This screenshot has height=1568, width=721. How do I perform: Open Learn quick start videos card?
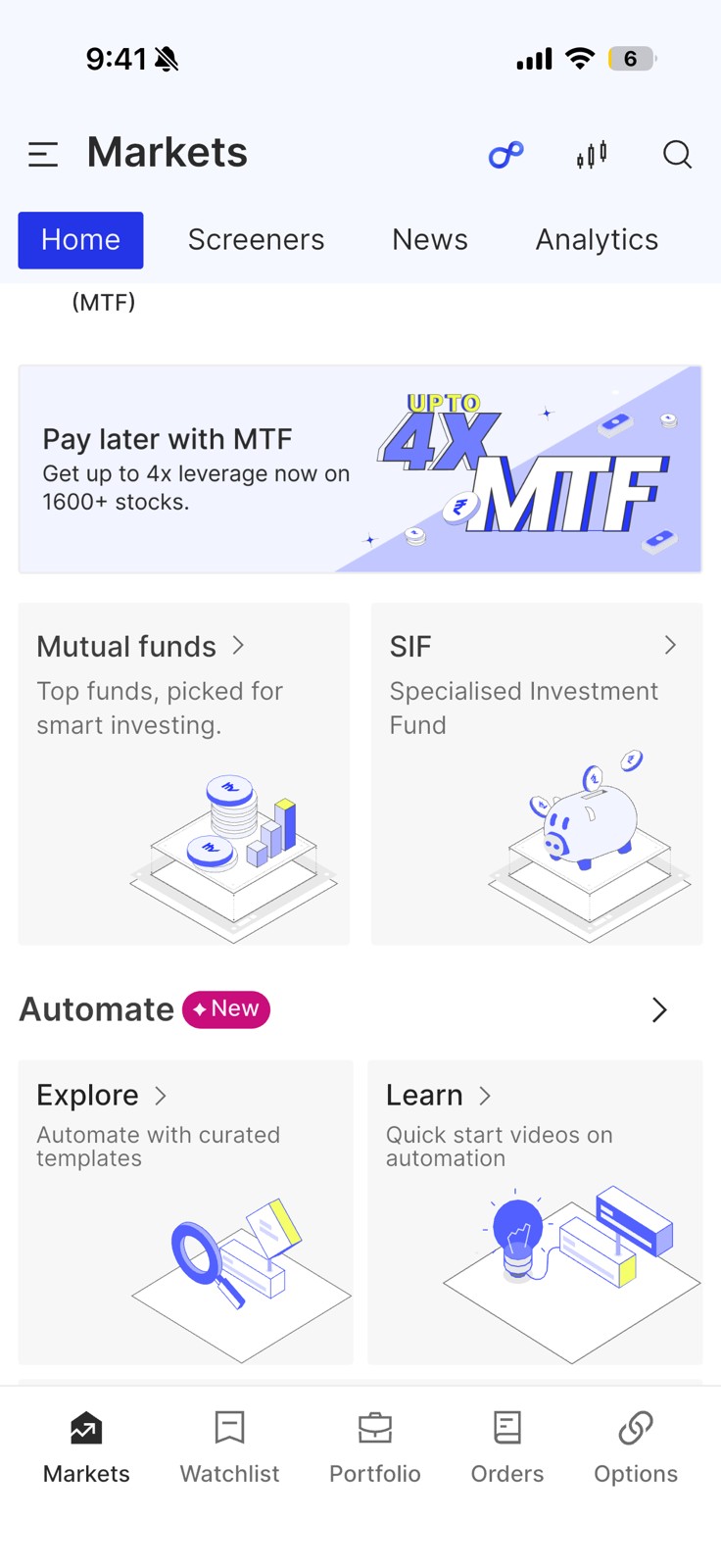(535, 1211)
